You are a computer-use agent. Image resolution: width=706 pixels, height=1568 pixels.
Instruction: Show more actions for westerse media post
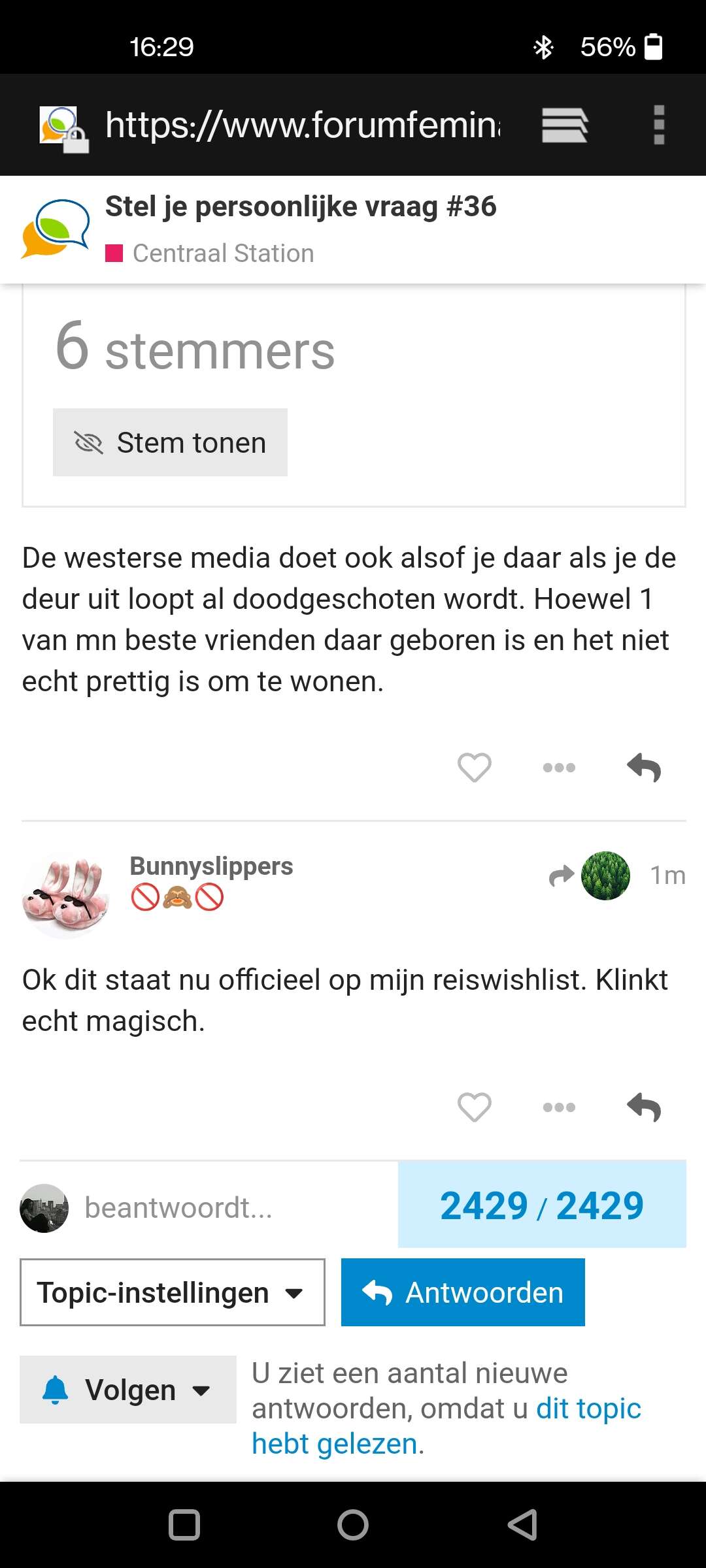pos(559,767)
